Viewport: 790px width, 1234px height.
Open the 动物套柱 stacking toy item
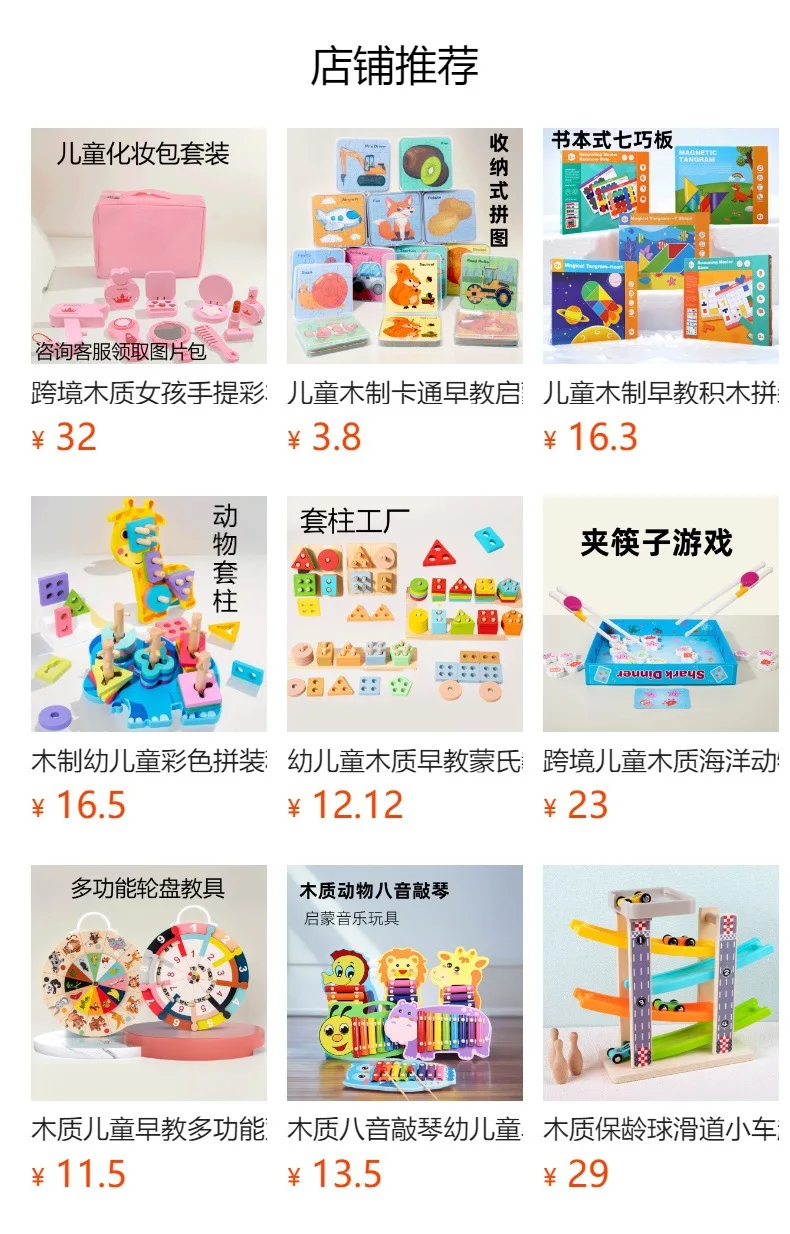point(149,614)
